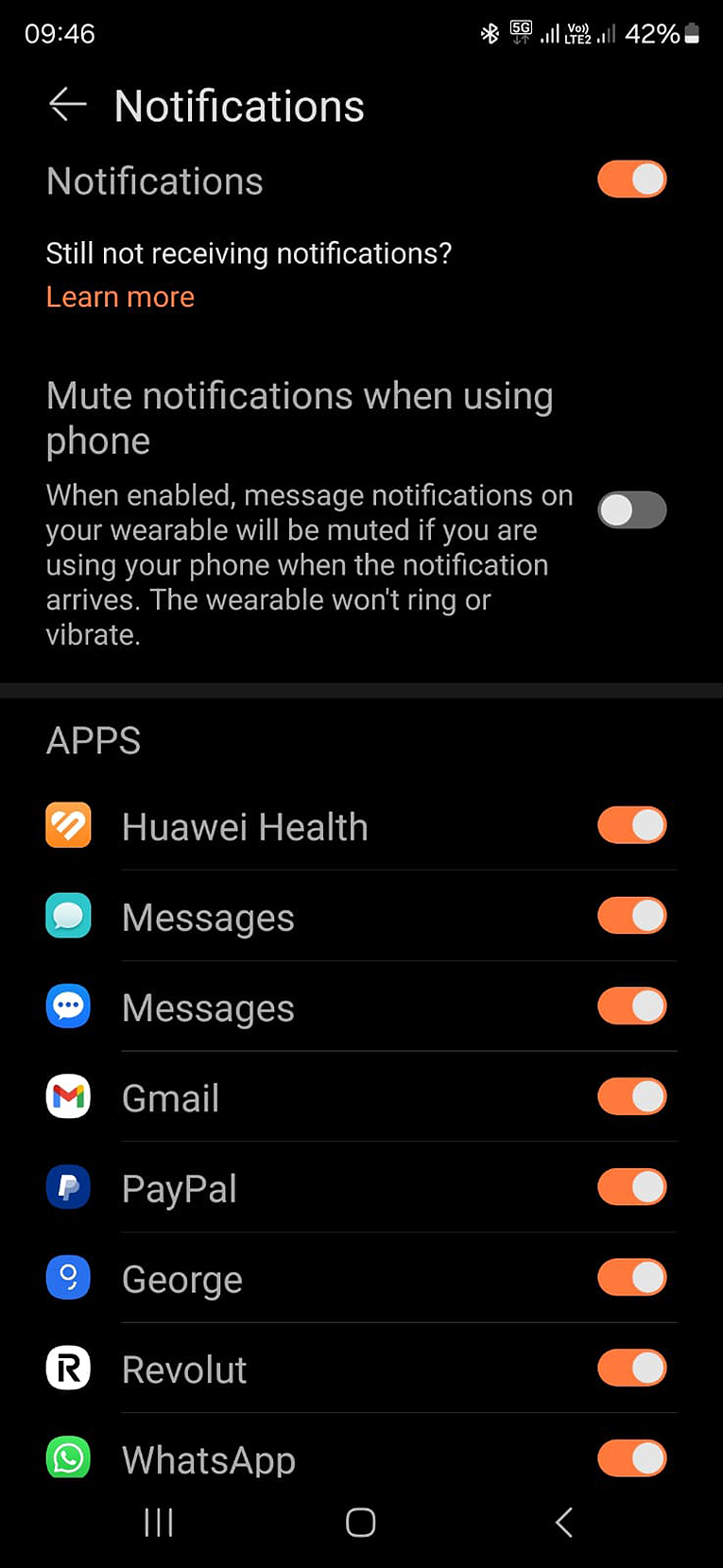Tap the system home button

(x=360, y=1522)
